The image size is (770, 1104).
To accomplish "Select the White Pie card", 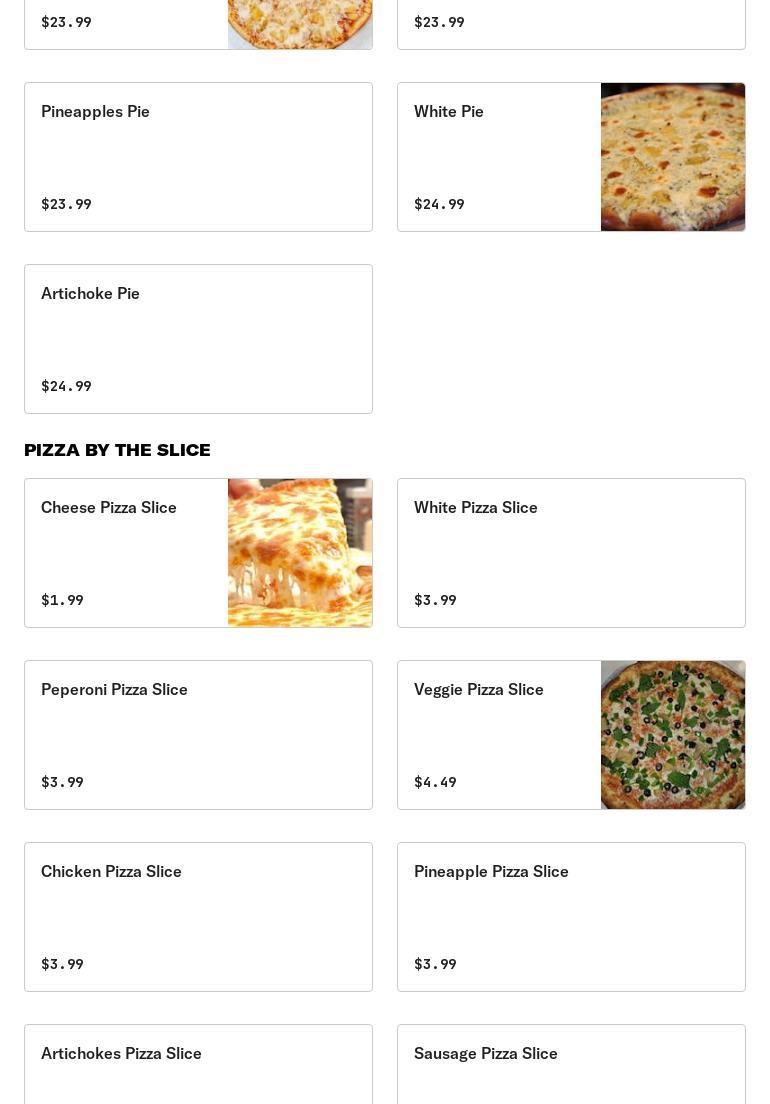I will (571, 157).
